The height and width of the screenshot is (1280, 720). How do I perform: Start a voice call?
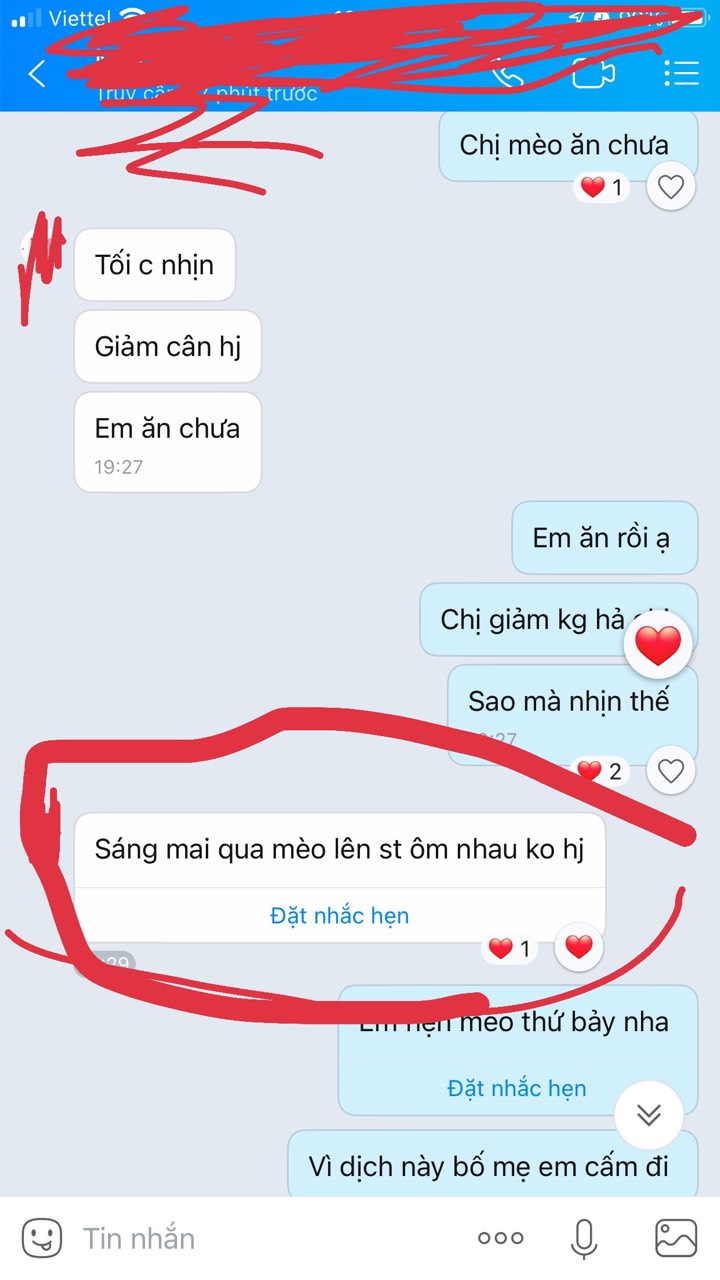pos(507,74)
